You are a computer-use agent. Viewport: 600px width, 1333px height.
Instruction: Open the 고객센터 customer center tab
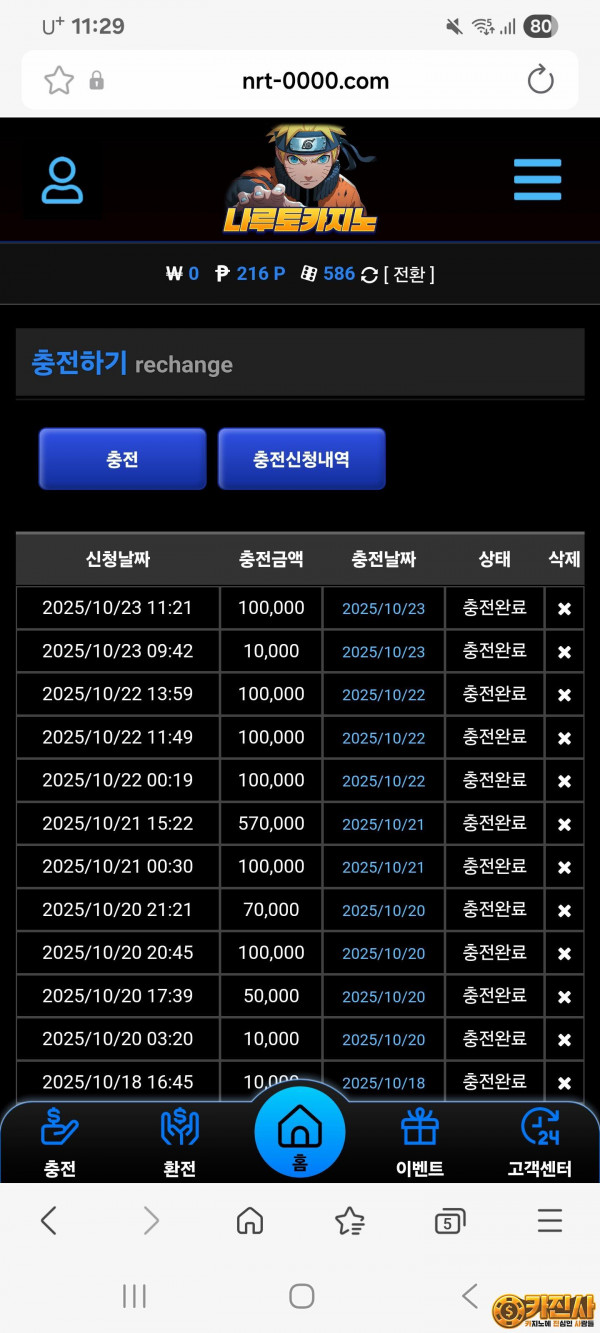[540, 1141]
